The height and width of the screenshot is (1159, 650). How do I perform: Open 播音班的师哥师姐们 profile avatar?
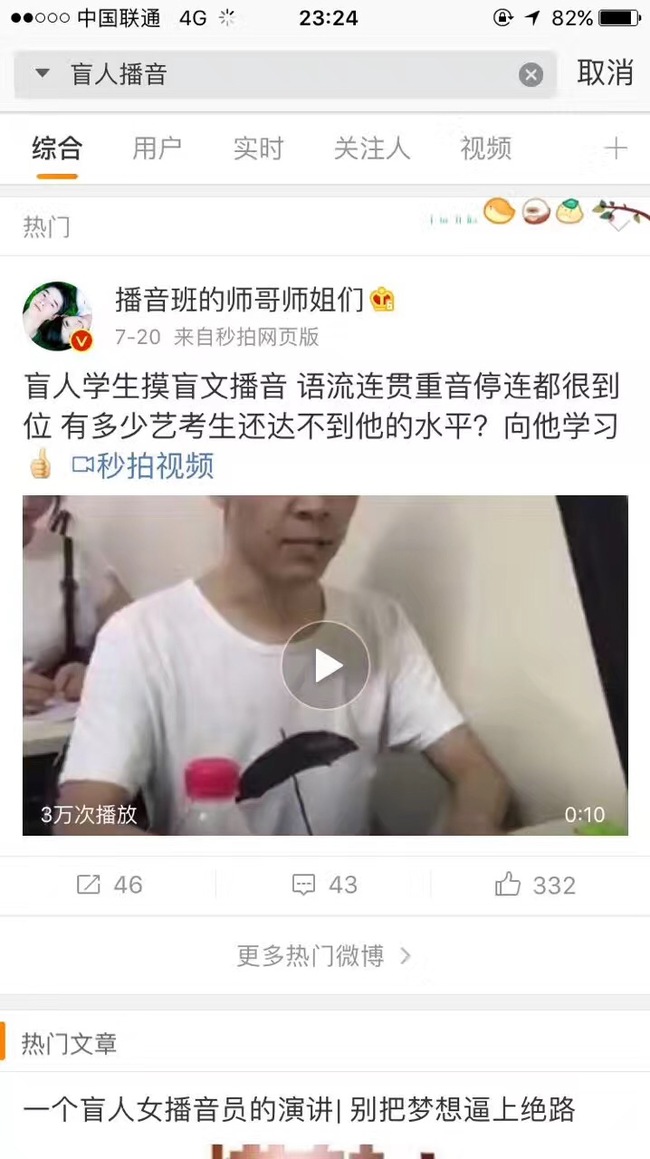[x=57, y=316]
